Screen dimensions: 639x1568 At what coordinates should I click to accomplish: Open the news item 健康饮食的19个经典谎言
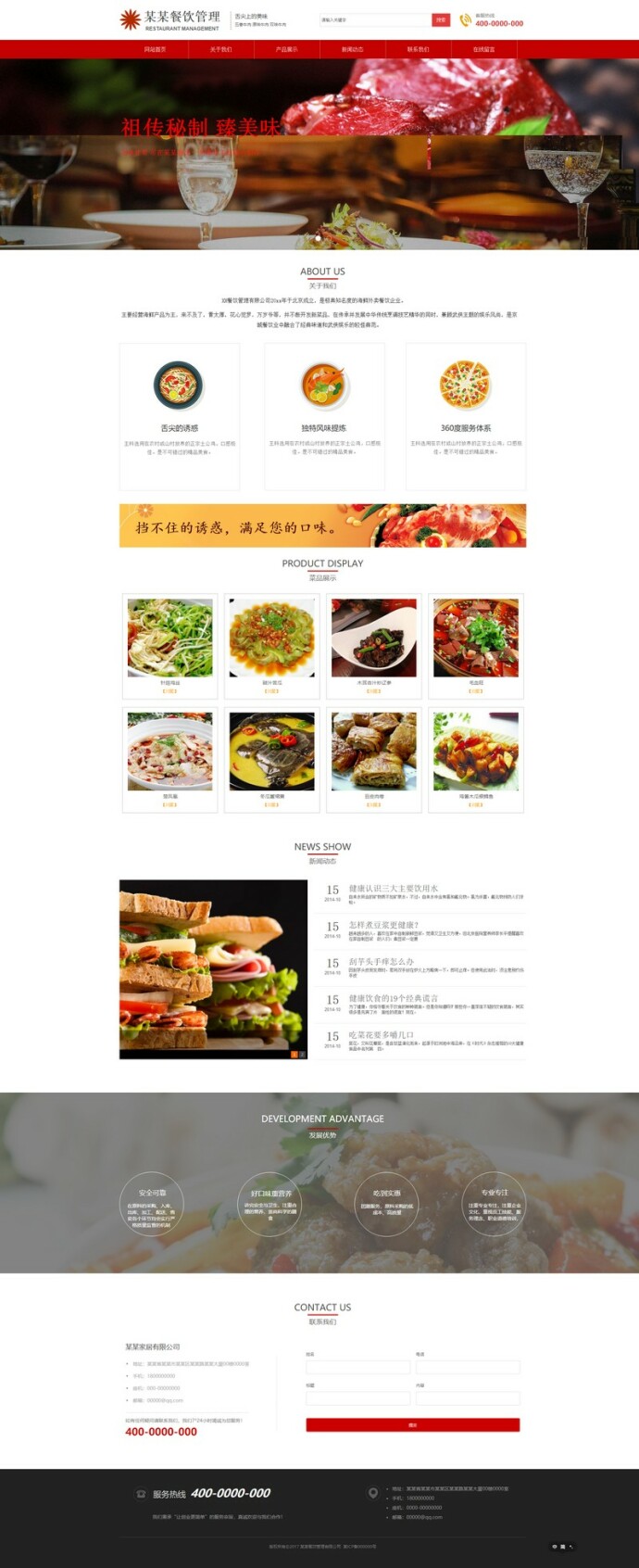(394, 998)
